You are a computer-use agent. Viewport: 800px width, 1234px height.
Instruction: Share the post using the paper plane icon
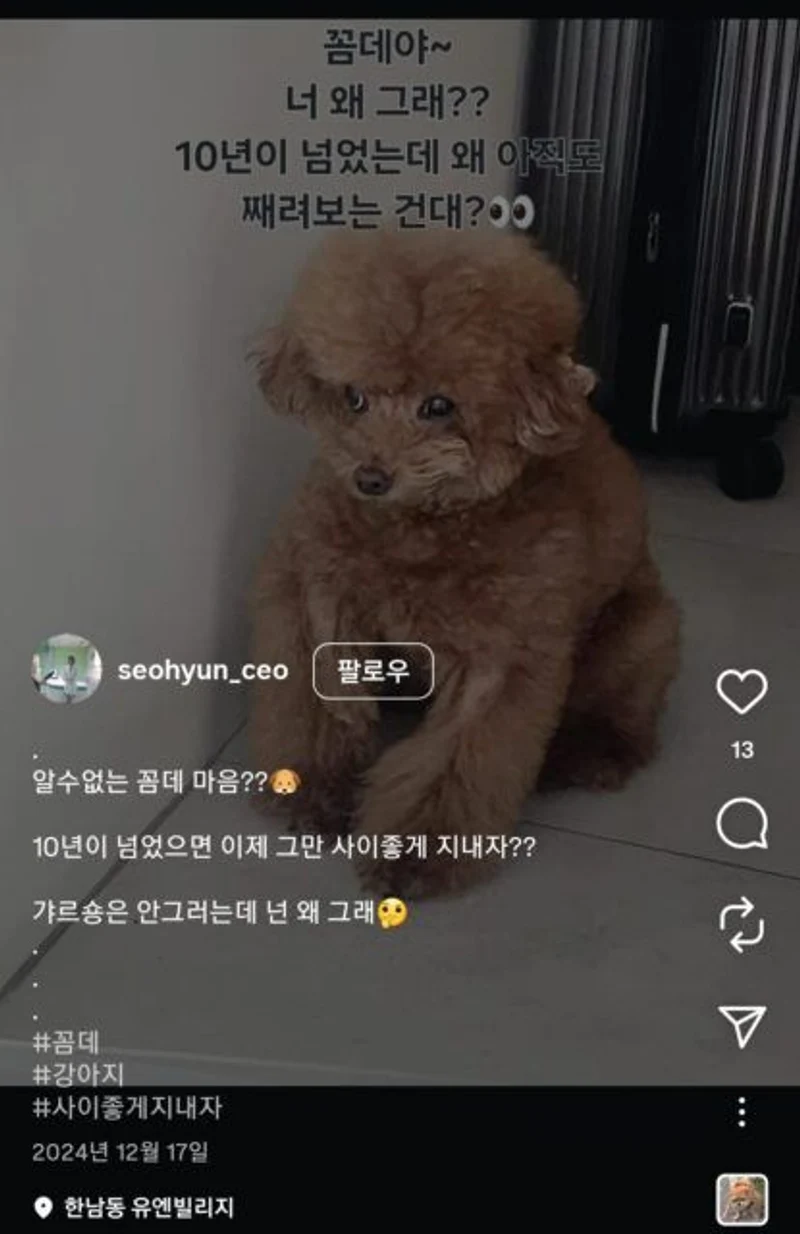741,1023
